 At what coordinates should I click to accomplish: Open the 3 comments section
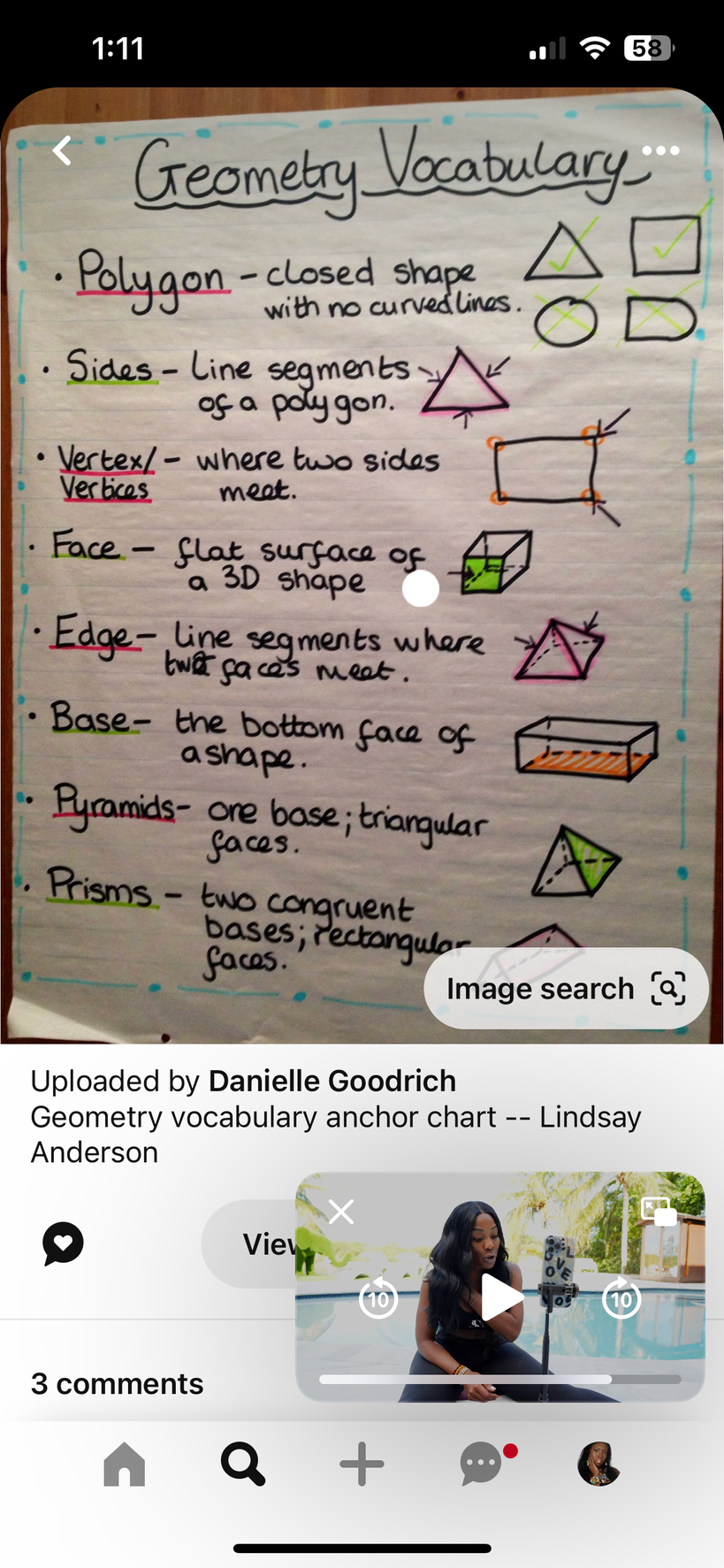(118, 1383)
